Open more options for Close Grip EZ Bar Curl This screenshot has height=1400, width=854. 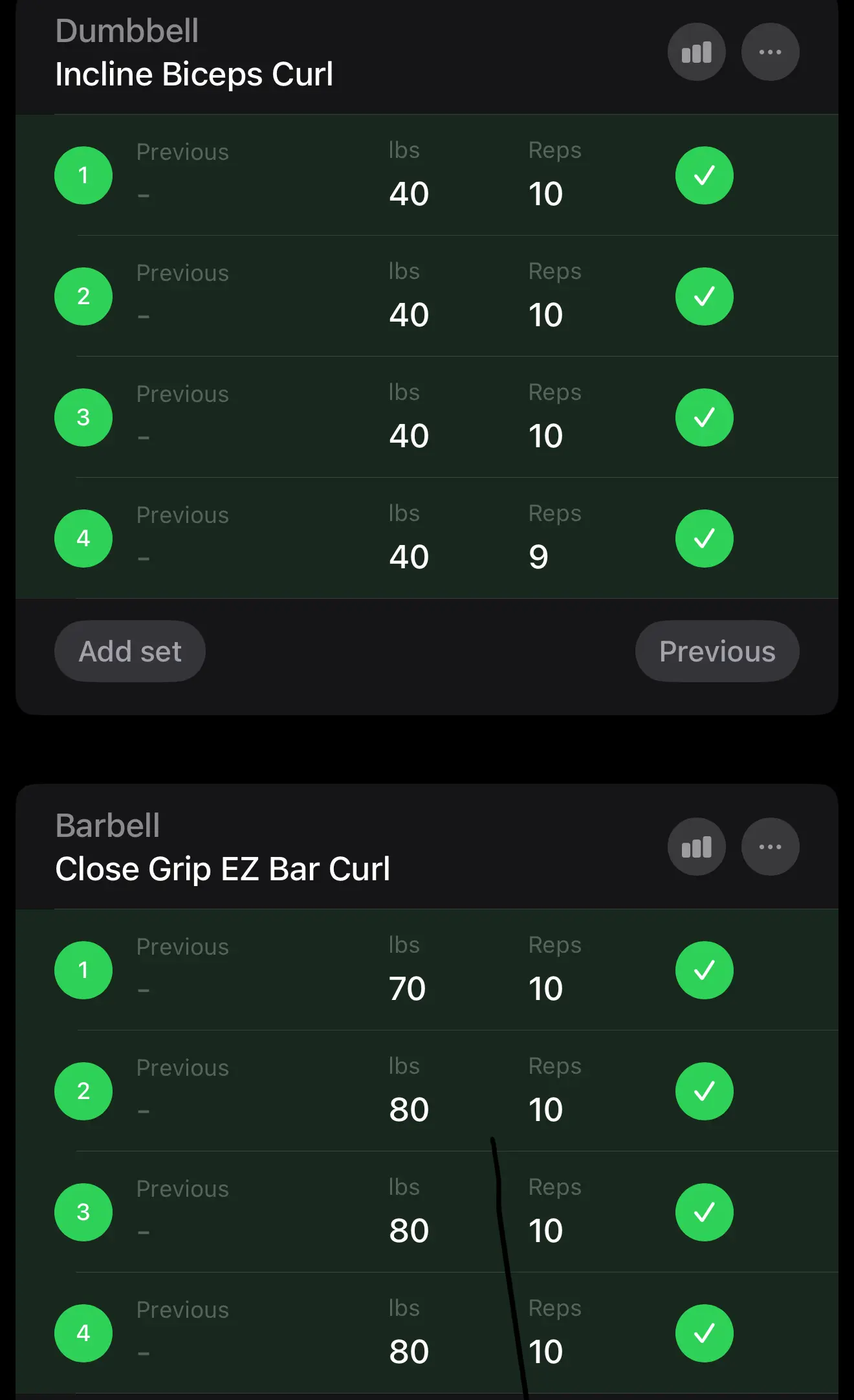tap(770, 847)
